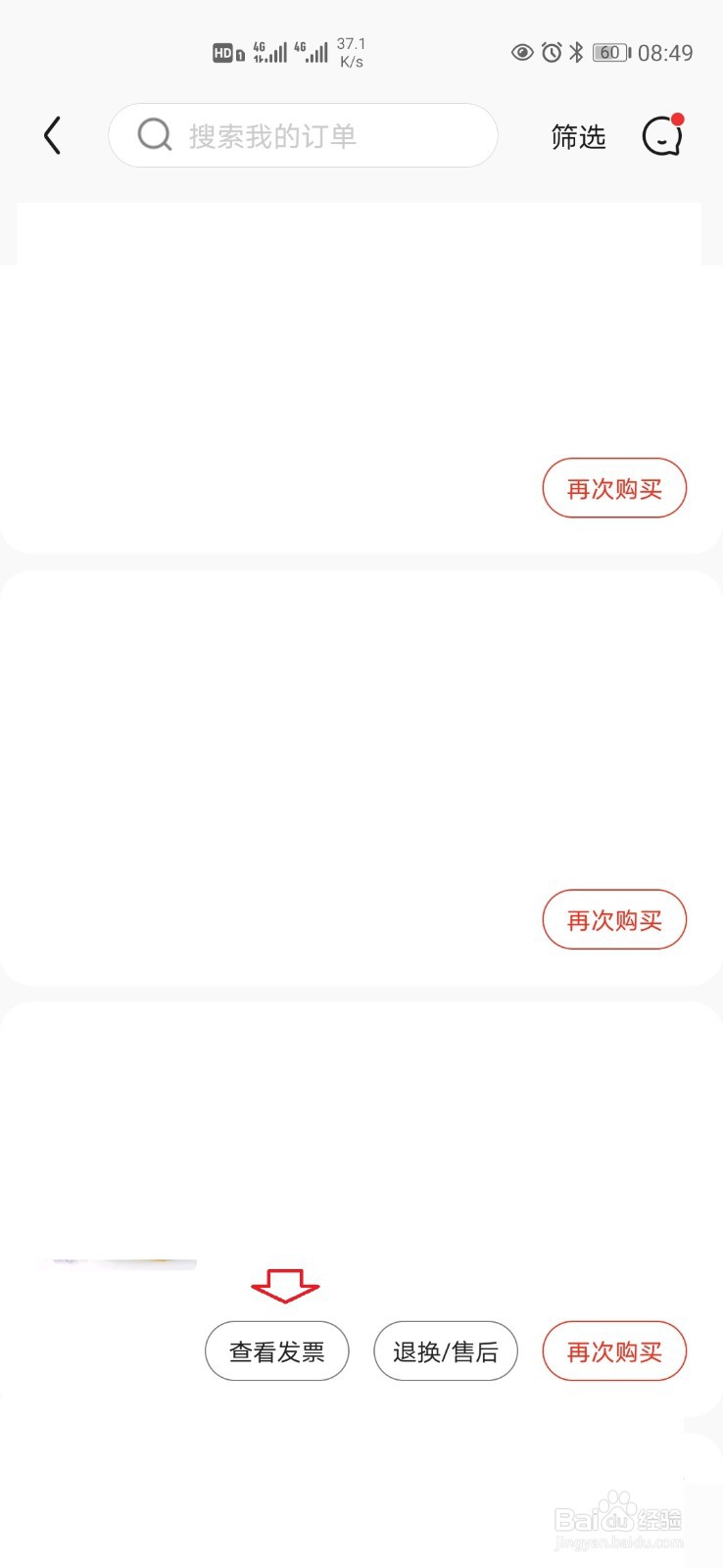Screen dimensions: 723x1568
Task: Tap 再次购买 beside the 退换/售后 button
Action: (614, 1351)
